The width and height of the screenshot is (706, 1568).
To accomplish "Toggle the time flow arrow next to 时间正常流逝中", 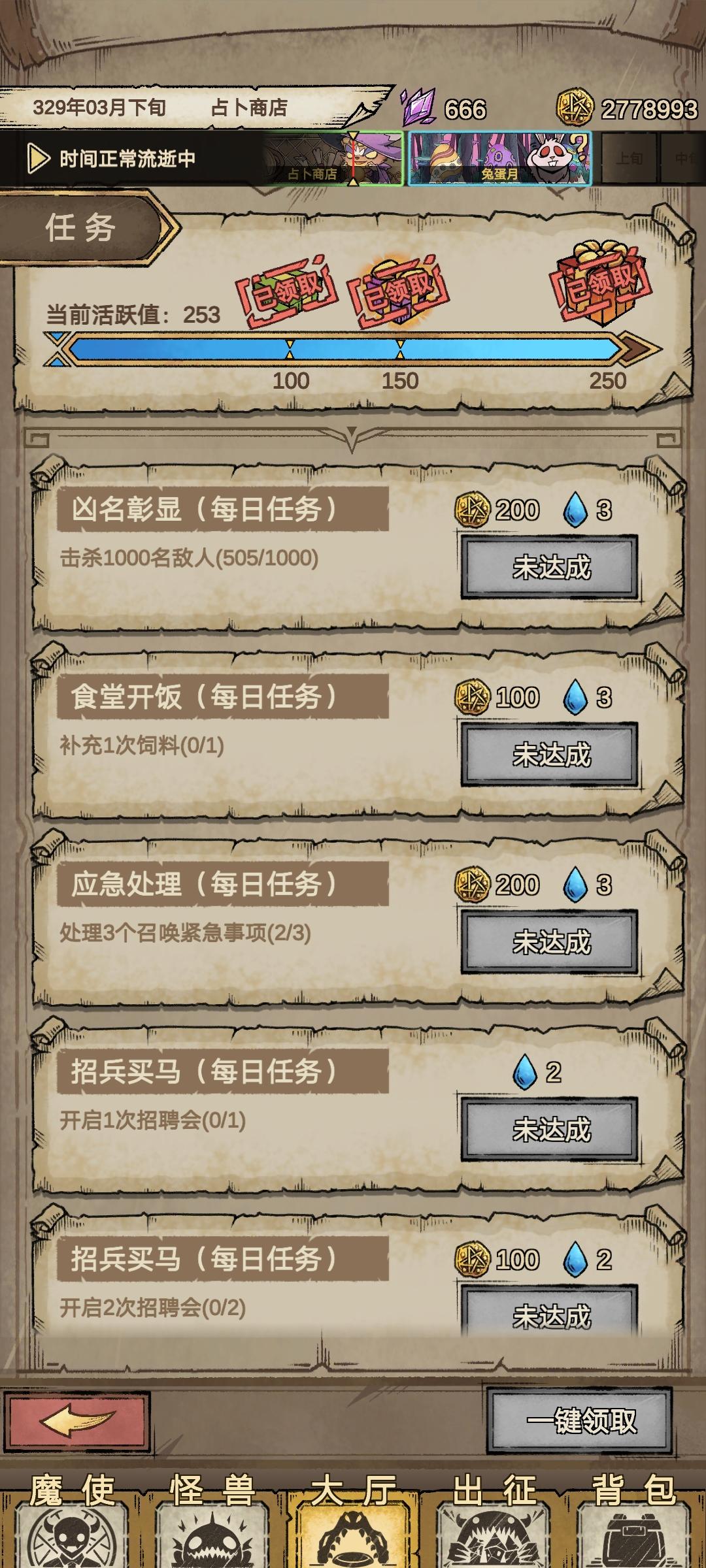I will pyautogui.click(x=39, y=157).
